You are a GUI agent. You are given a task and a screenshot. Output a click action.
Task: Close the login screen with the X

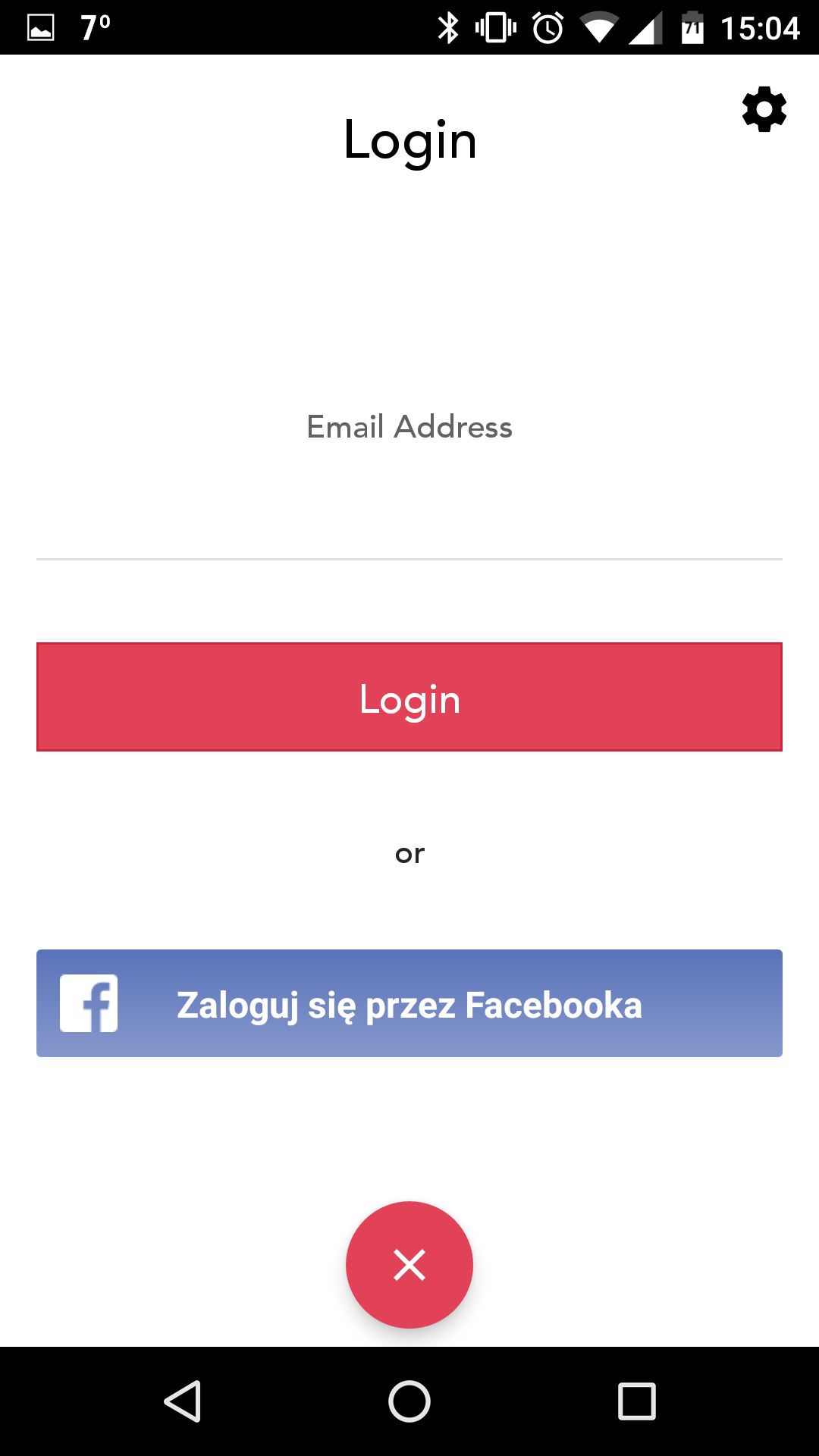click(x=409, y=1265)
